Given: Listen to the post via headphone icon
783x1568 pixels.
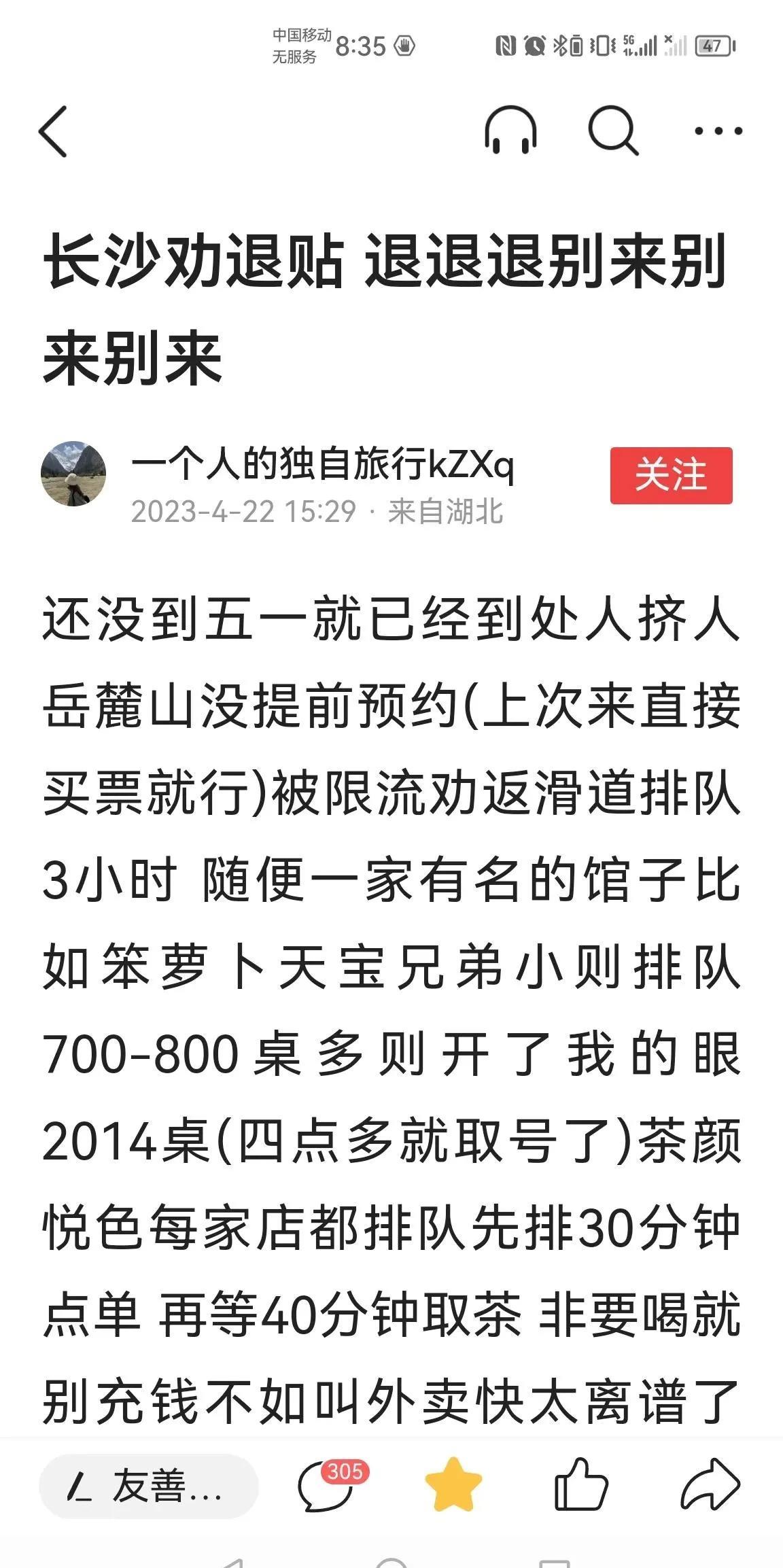Looking at the screenshot, I should [x=510, y=130].
